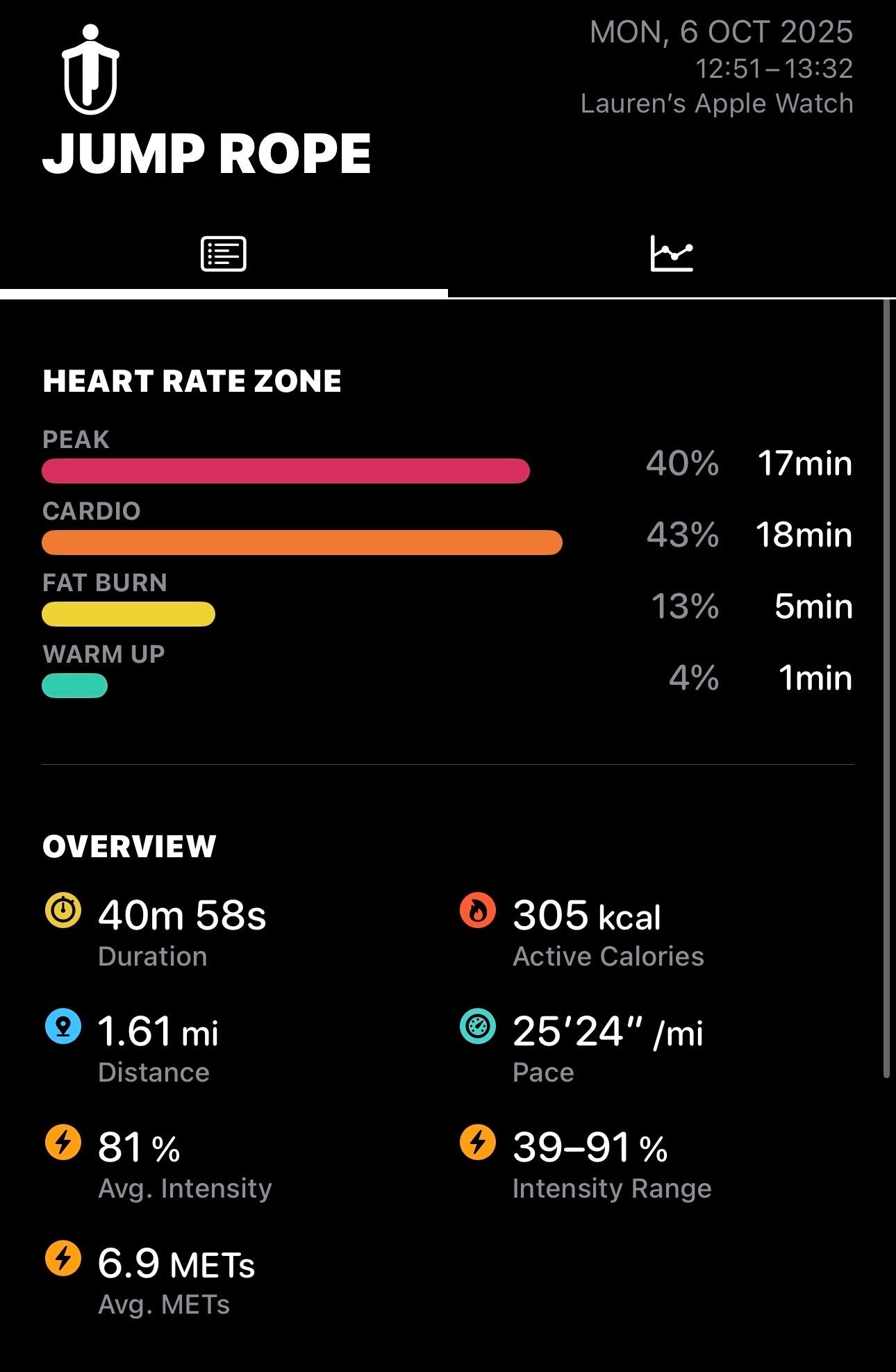Switch to the charts tab
This screenshot has height=1372, width=896.
(x=671, y=254)
